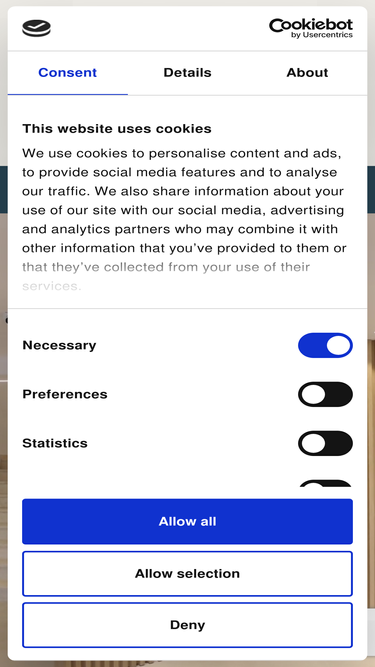Tap Allow all button

click(x=188, y=521)
